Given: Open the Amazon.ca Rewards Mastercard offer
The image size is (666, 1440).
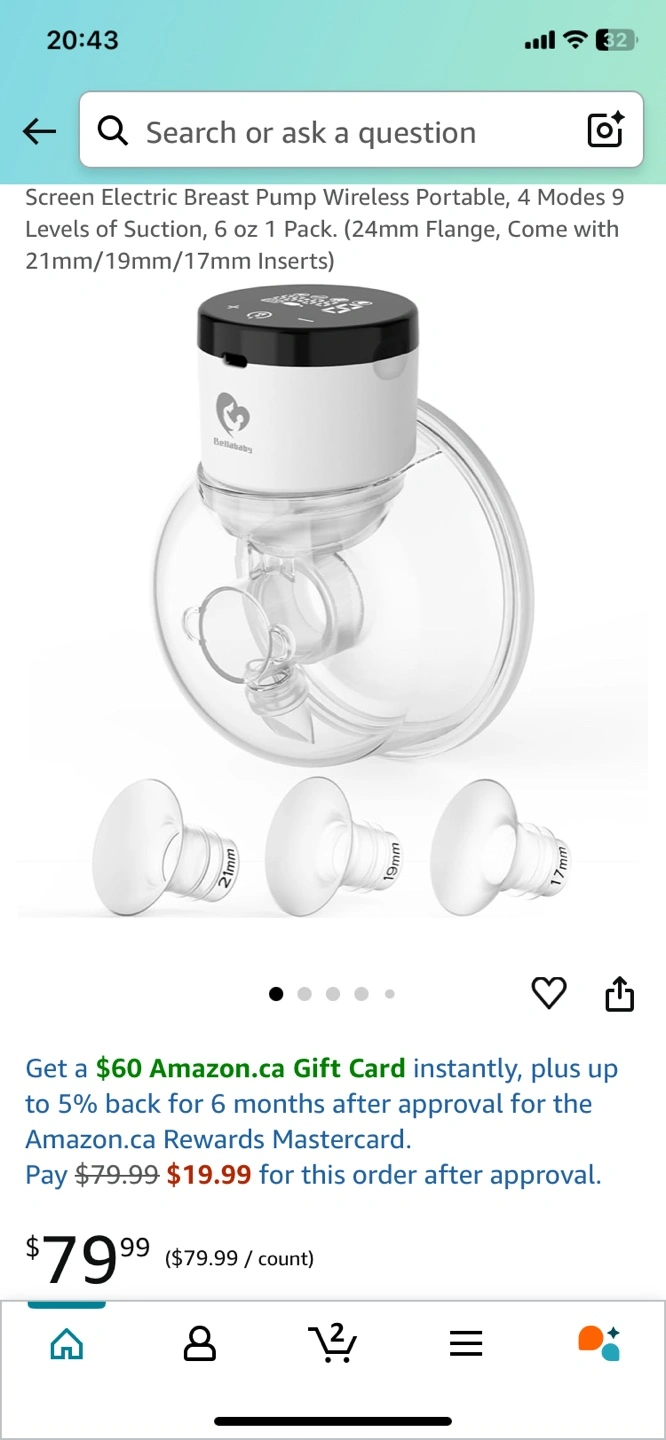Looking at the screenshot, I should pyautogui.click(x=321, y=1104).
